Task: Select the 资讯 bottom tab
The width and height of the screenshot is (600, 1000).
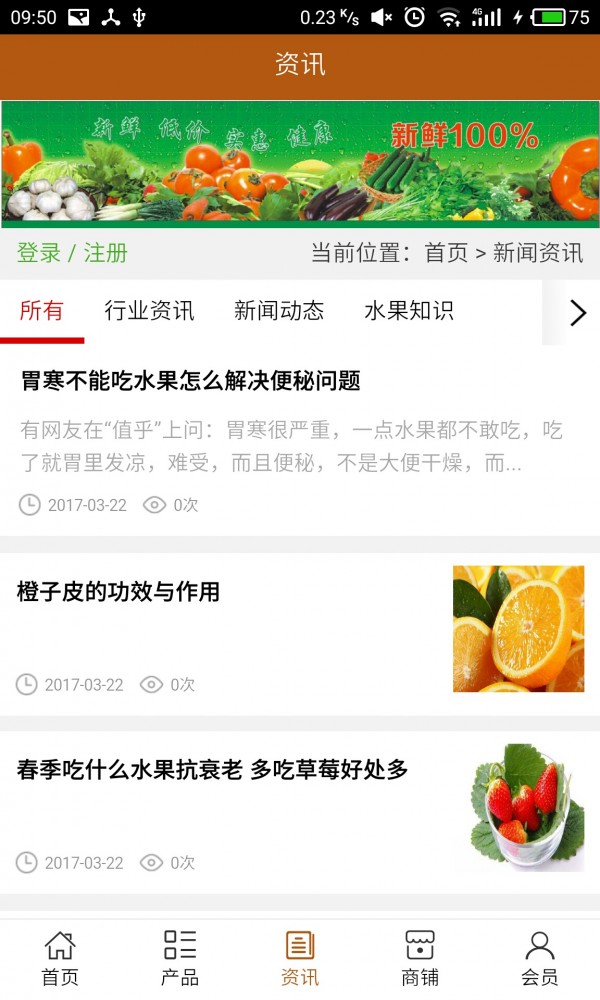Action: tap(300, 958)
